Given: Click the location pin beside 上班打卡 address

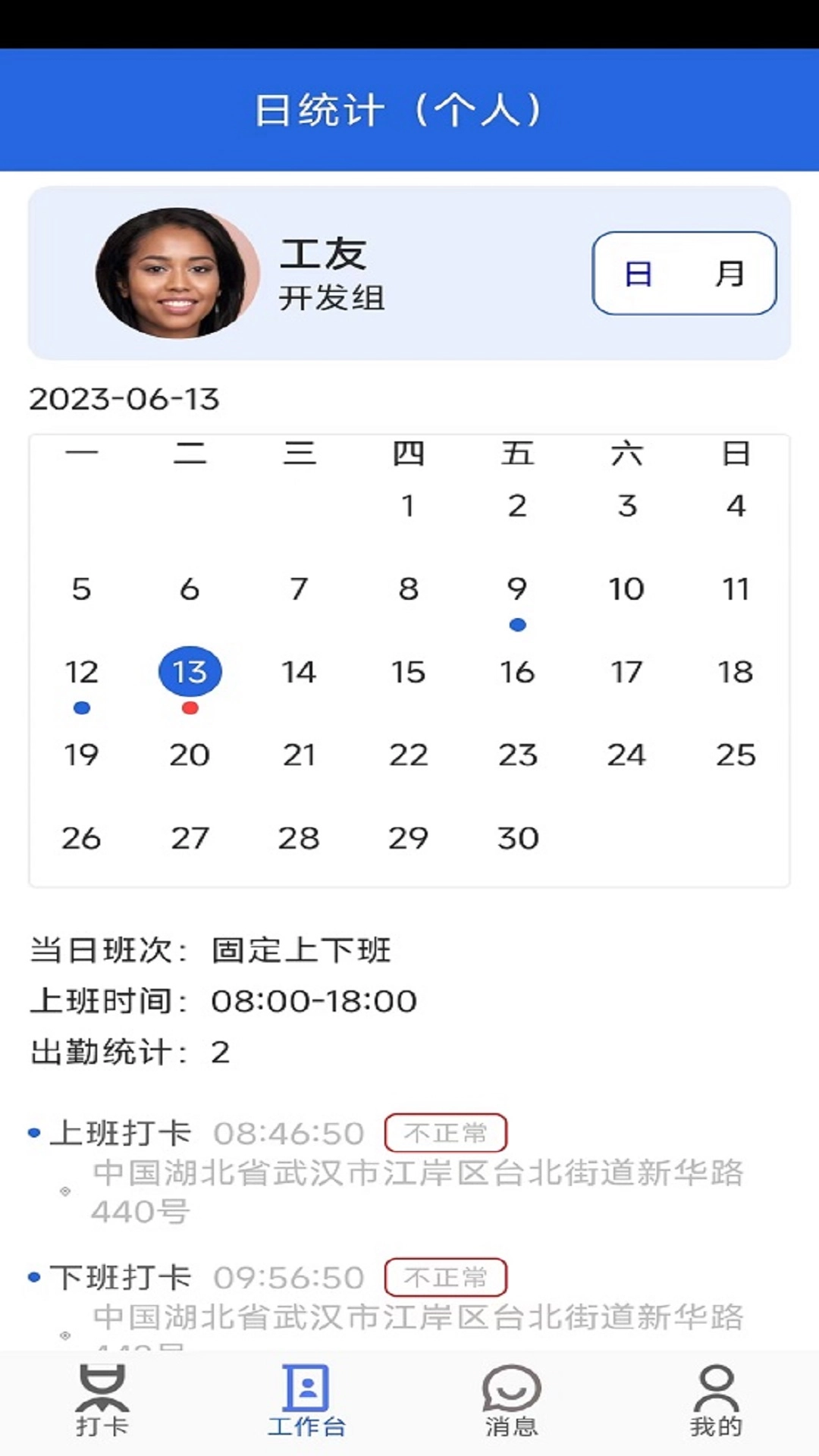Looking at the screenshot, I should coord(65,1191).
